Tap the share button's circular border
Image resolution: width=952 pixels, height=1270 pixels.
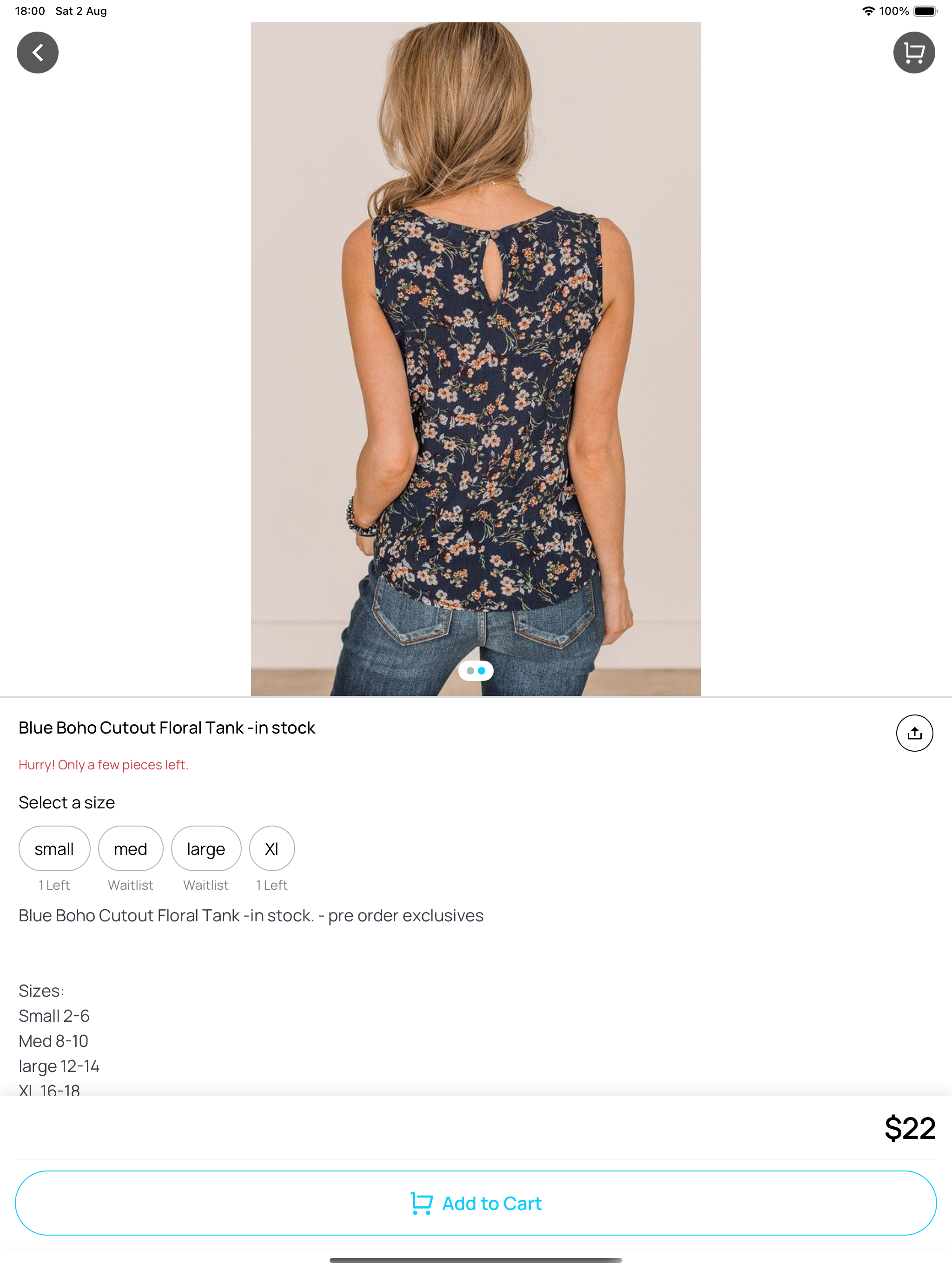(x=915, y=733)
